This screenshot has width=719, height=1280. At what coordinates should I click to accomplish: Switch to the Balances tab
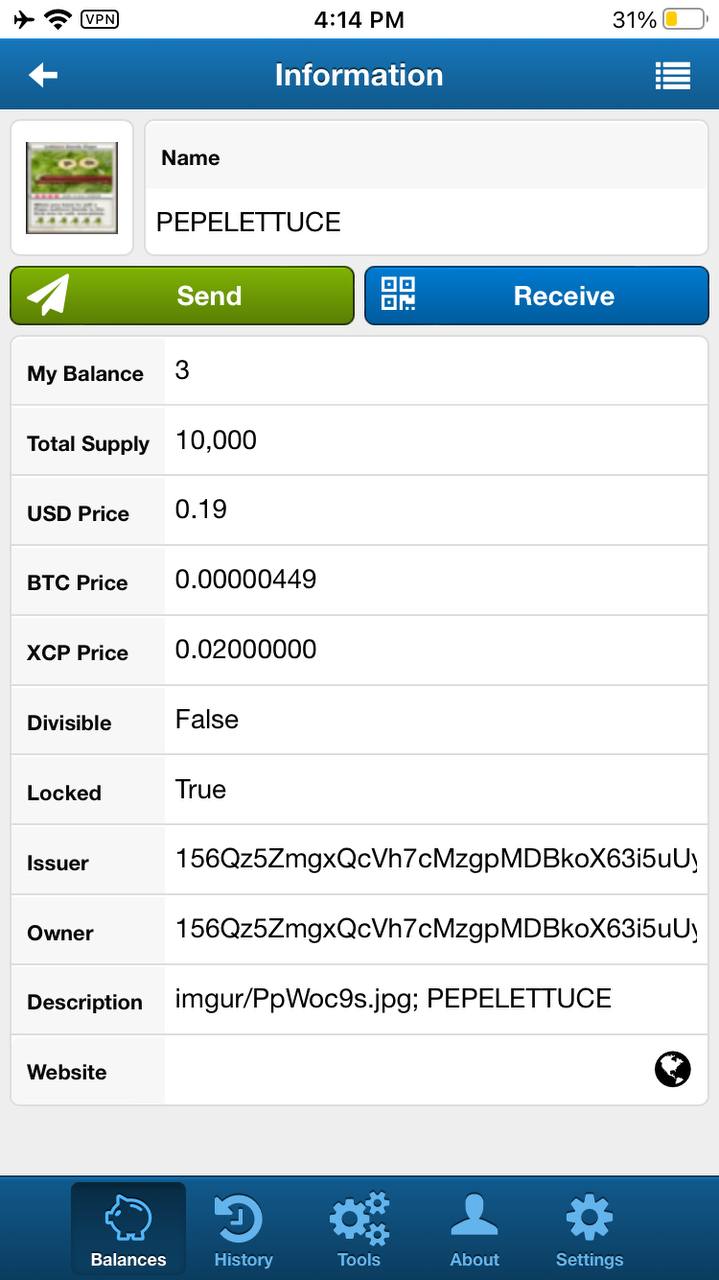(128, 1229)
